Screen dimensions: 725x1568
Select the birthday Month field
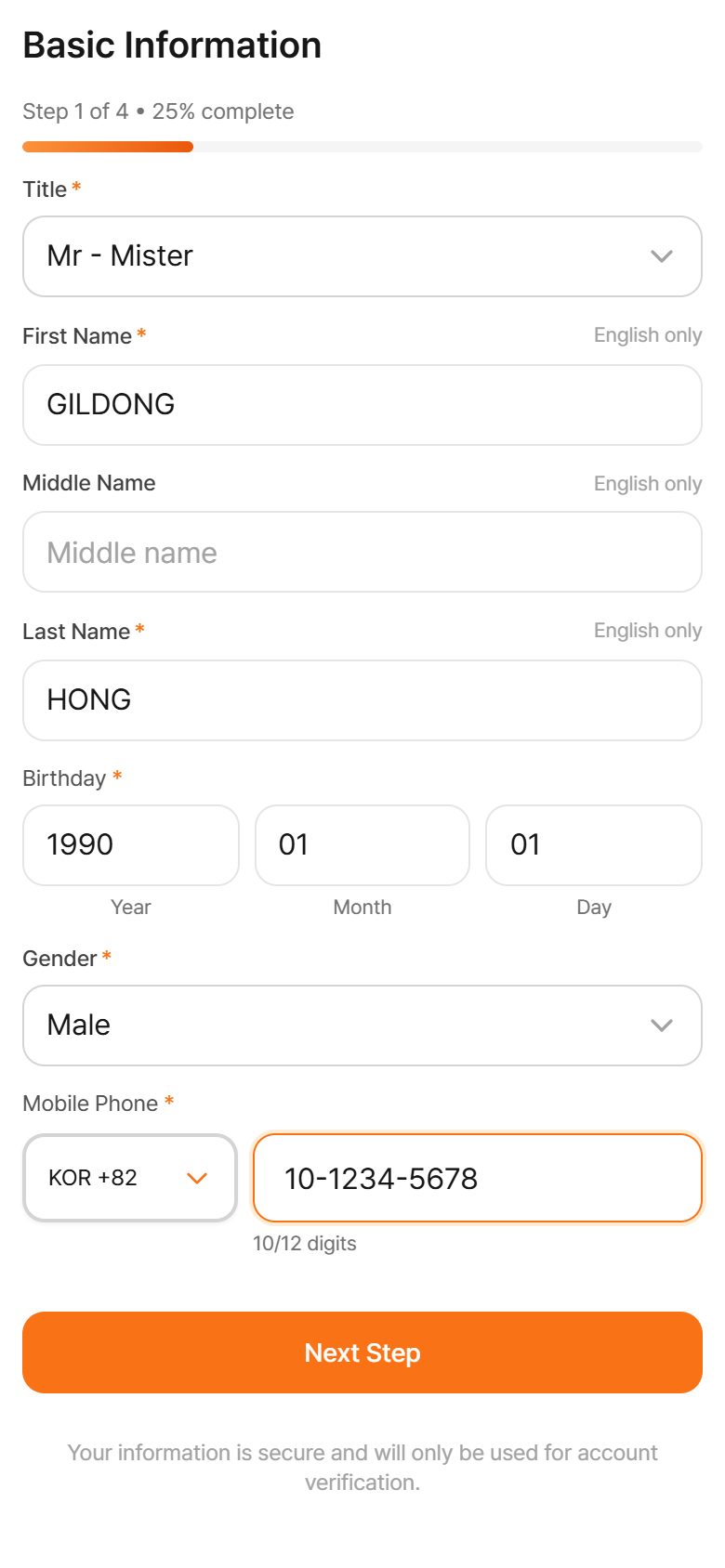pyautogui.click(x=362, y=845)
